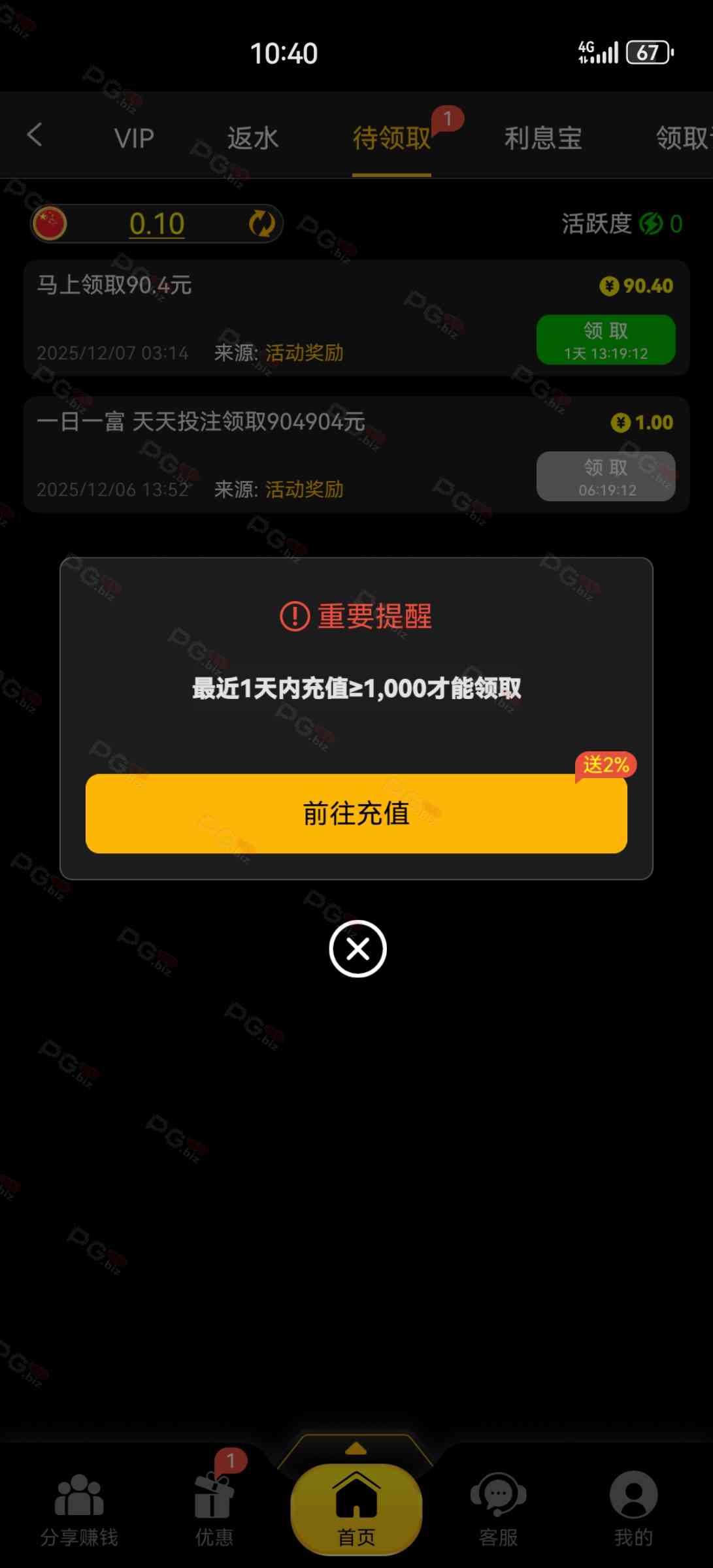Switch to the VIP tab
Screen dimensions: 713x1568
point(134,139)
